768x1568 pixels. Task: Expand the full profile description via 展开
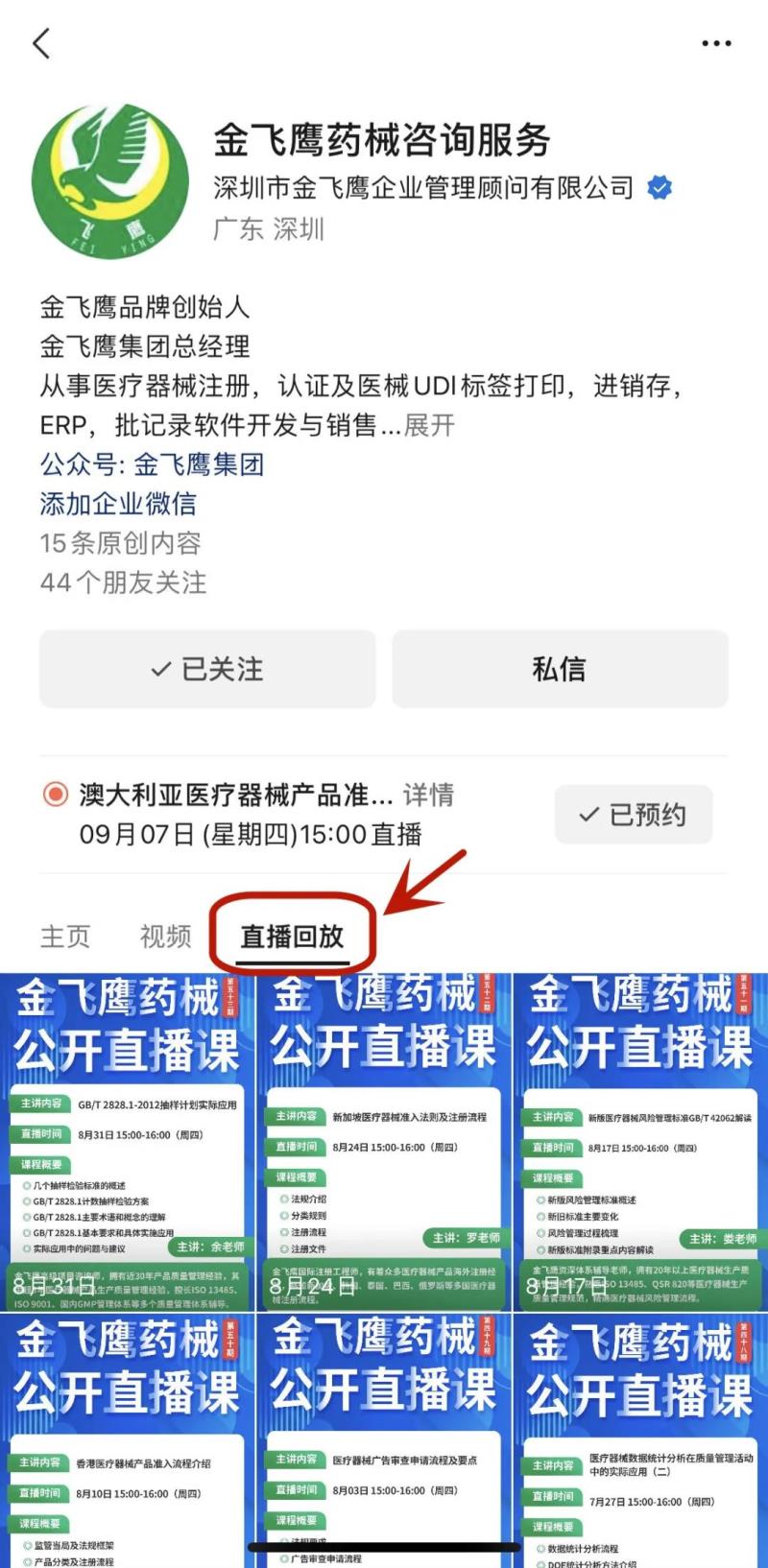pyautogui.click(x=429, y=425)
